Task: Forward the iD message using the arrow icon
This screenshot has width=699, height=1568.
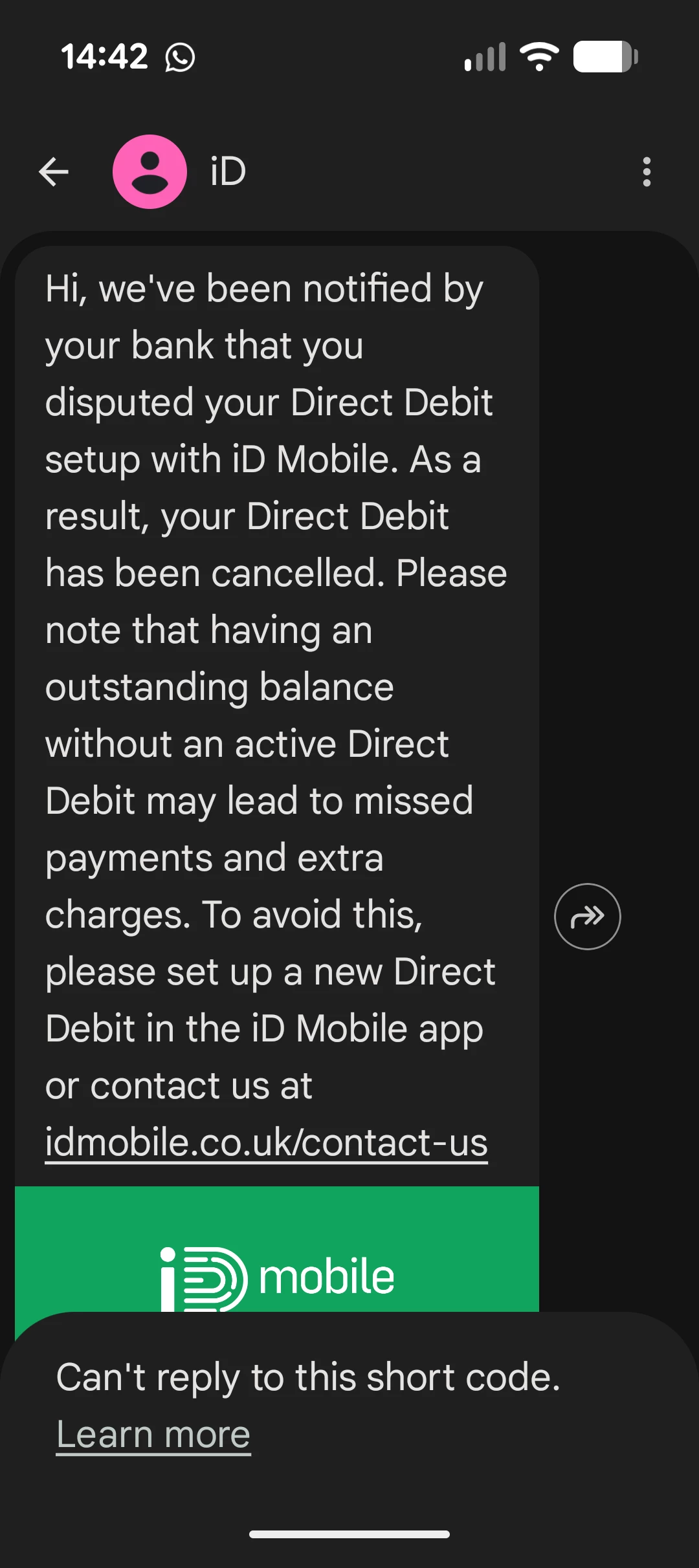Action: click(587, 916)
